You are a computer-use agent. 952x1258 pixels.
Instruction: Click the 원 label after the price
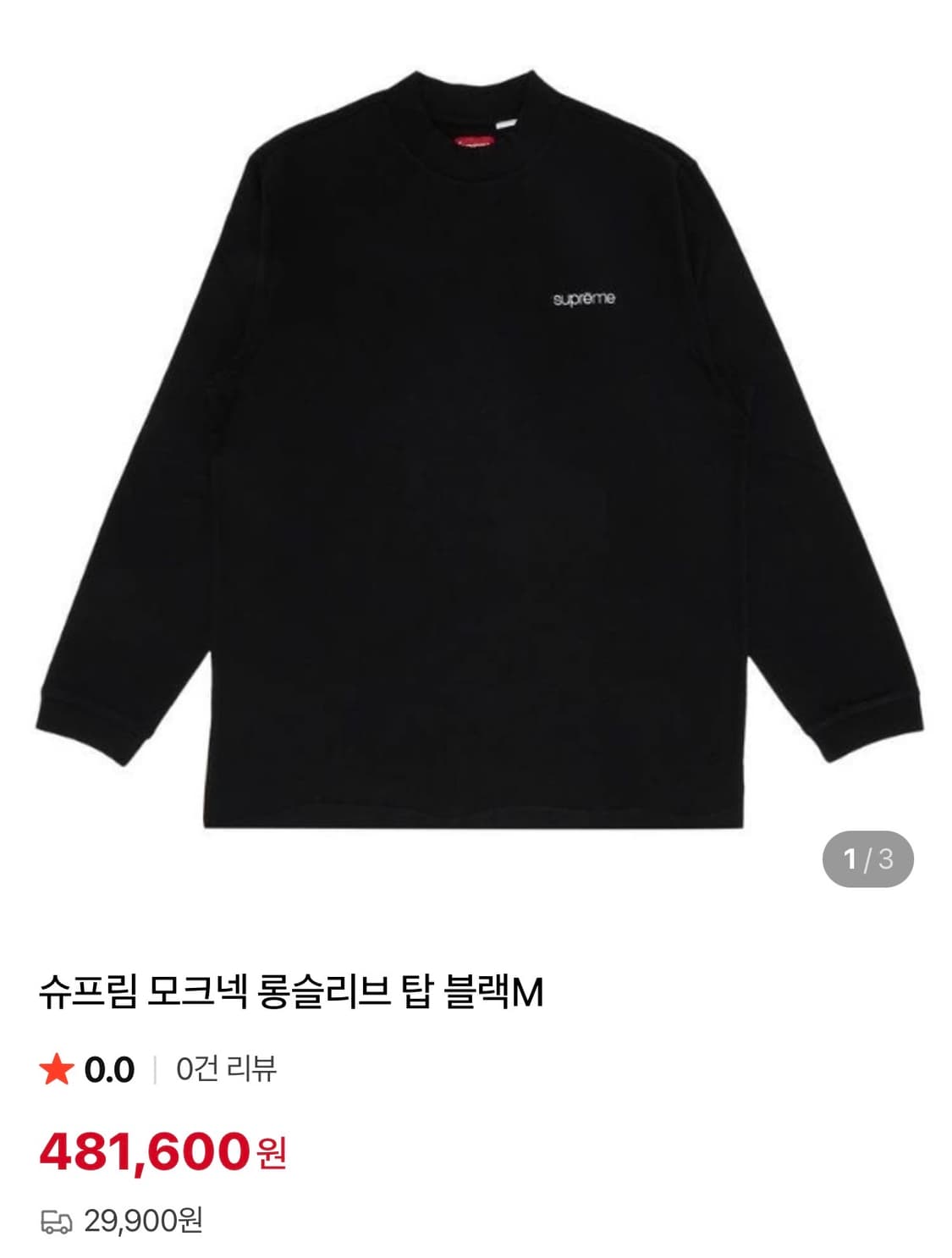[272, 1154]
